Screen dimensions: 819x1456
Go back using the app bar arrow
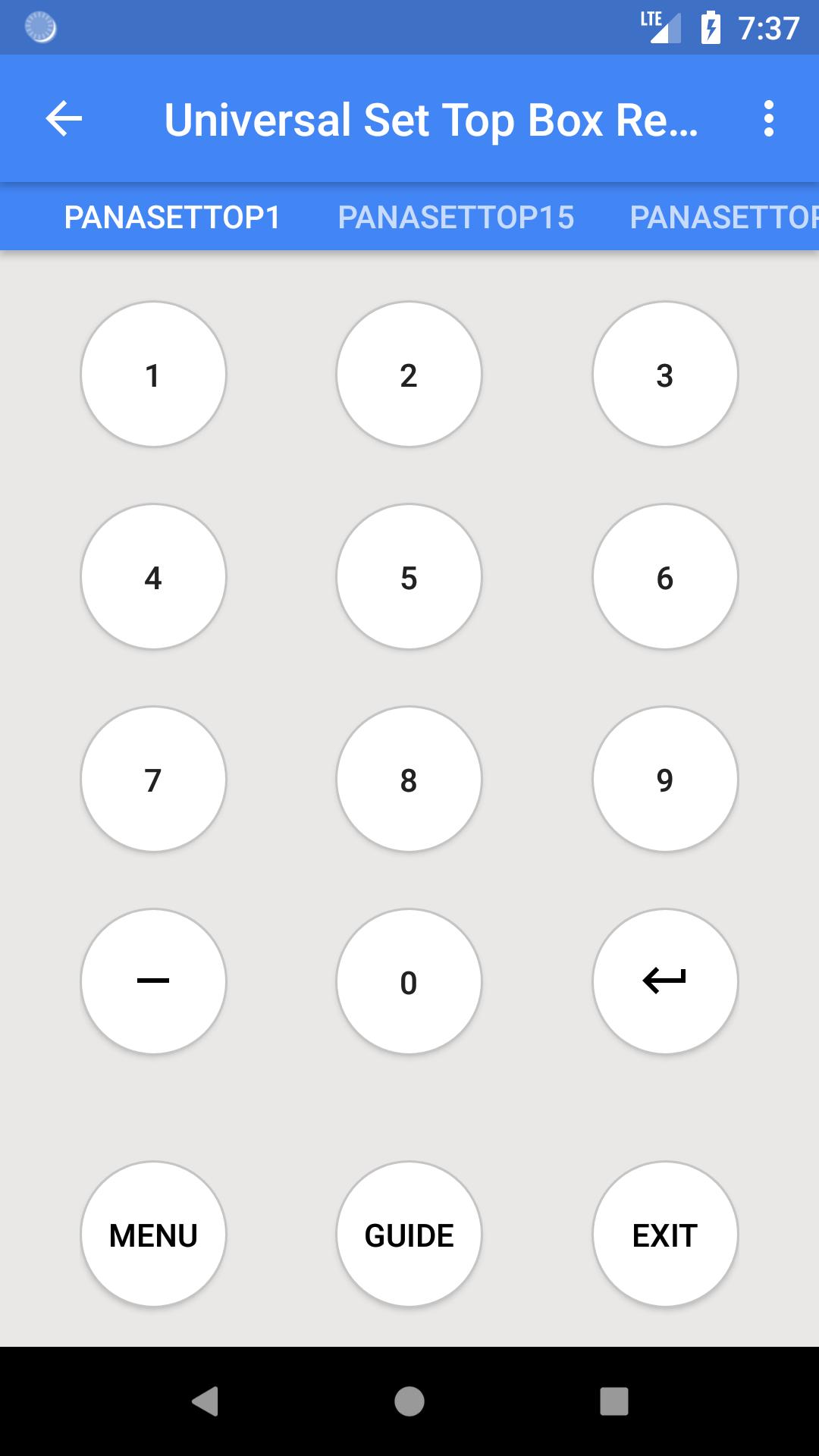tap(64, 119)
